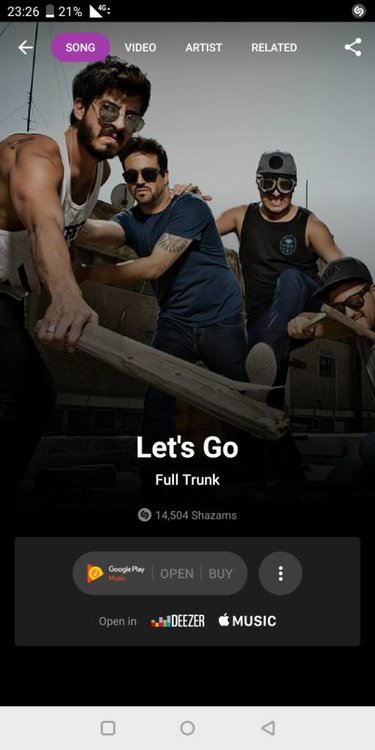Go back using the top-left arrow
375x750 pixels.
(x=25, y=47)
